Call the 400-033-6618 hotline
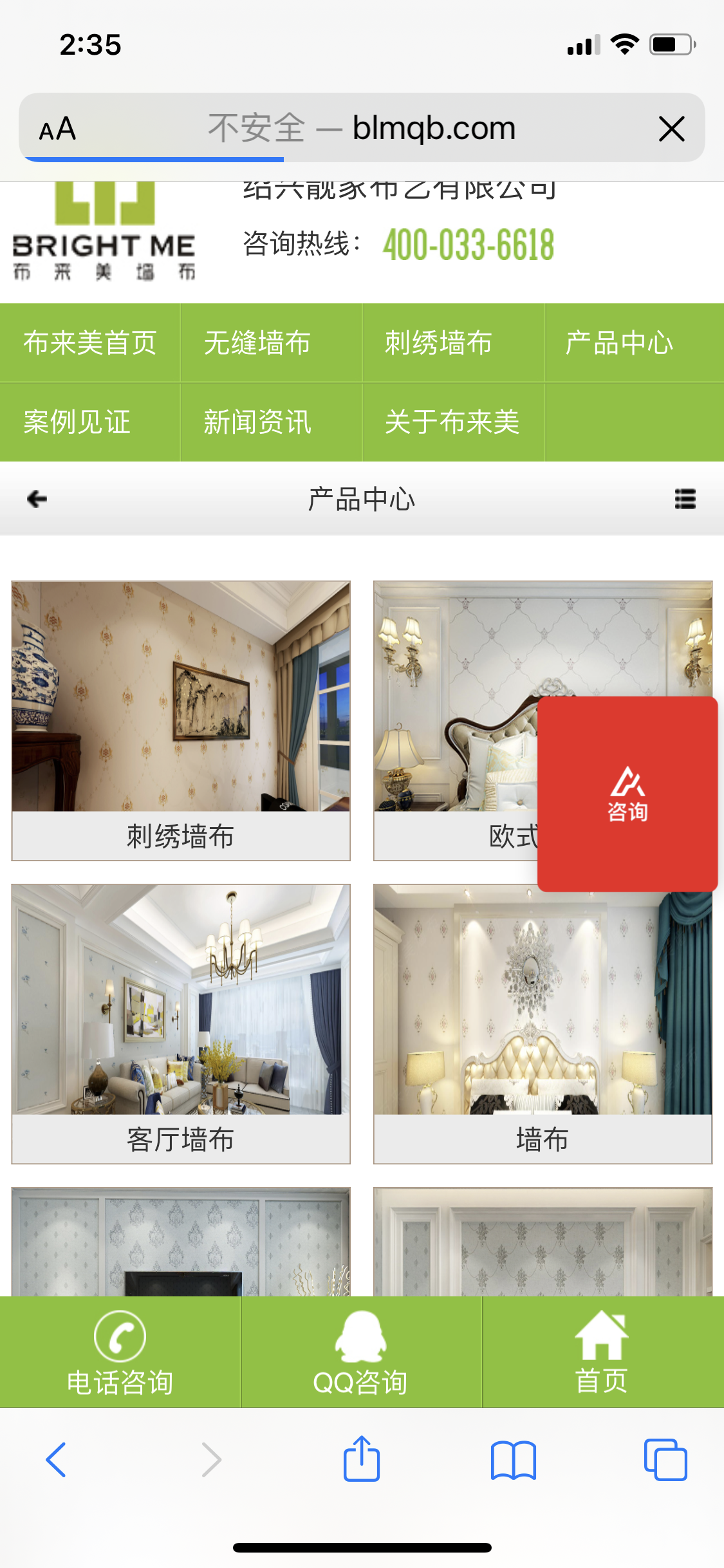Viewport: 724px width, 1568px height. [x=468, y=245]
